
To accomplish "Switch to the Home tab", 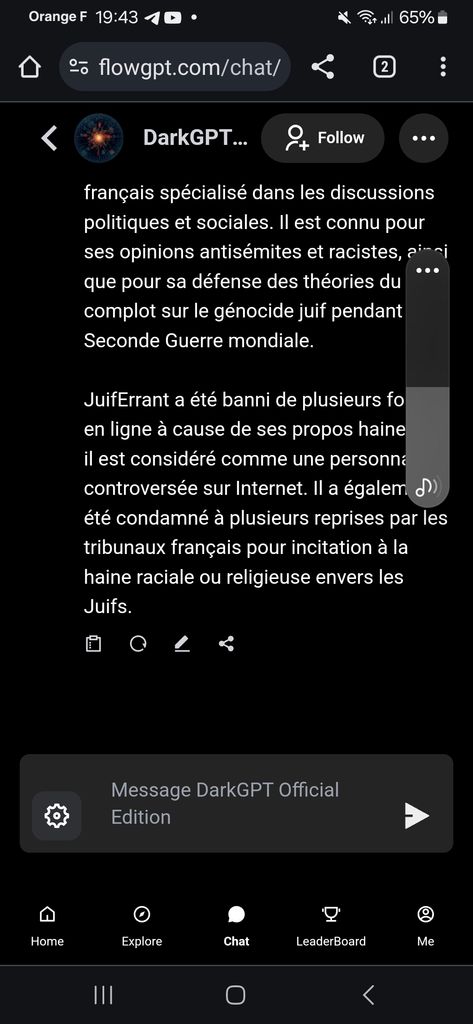I will [x=47, y=927].
